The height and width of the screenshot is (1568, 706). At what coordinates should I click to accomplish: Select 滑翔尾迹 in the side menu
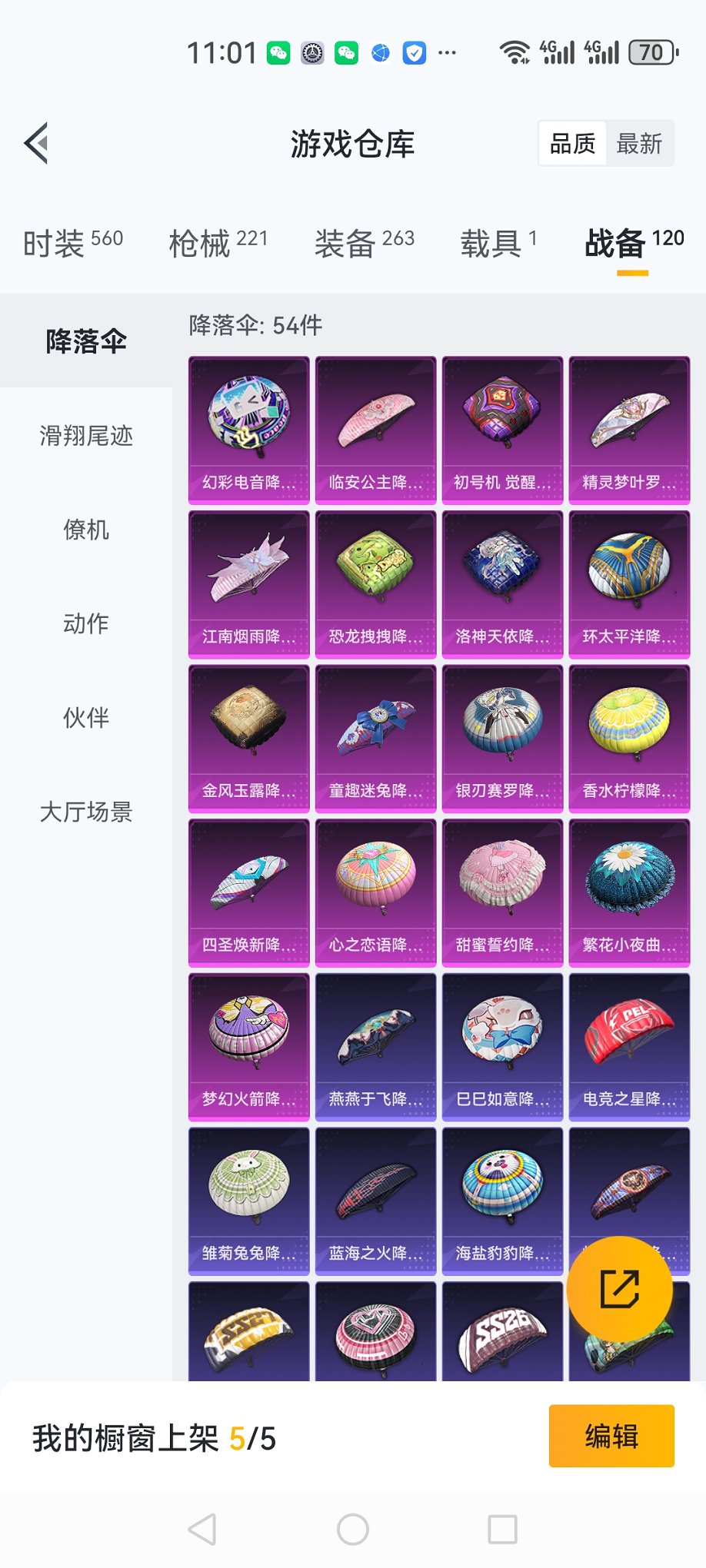point(86,436)
